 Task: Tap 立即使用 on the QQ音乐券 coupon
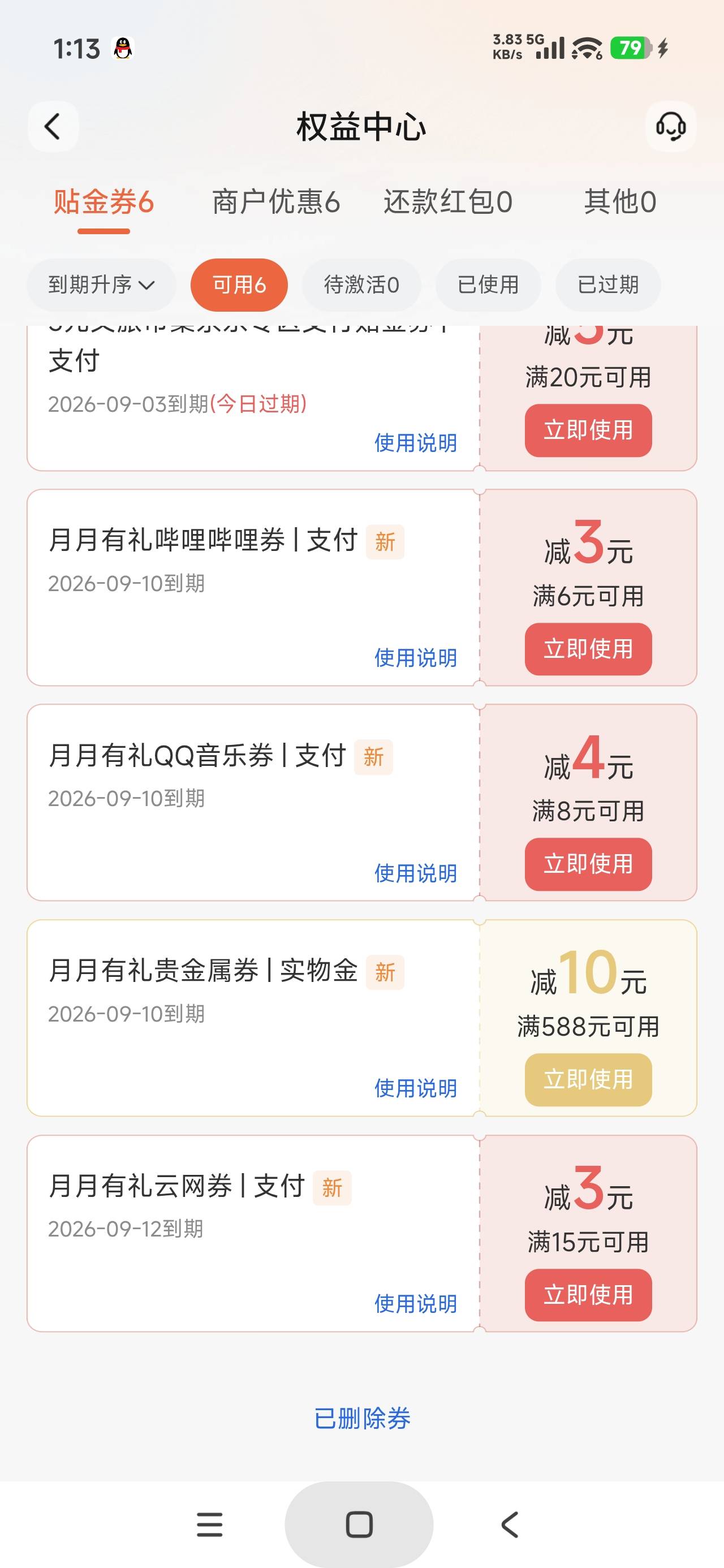point(588,864)
